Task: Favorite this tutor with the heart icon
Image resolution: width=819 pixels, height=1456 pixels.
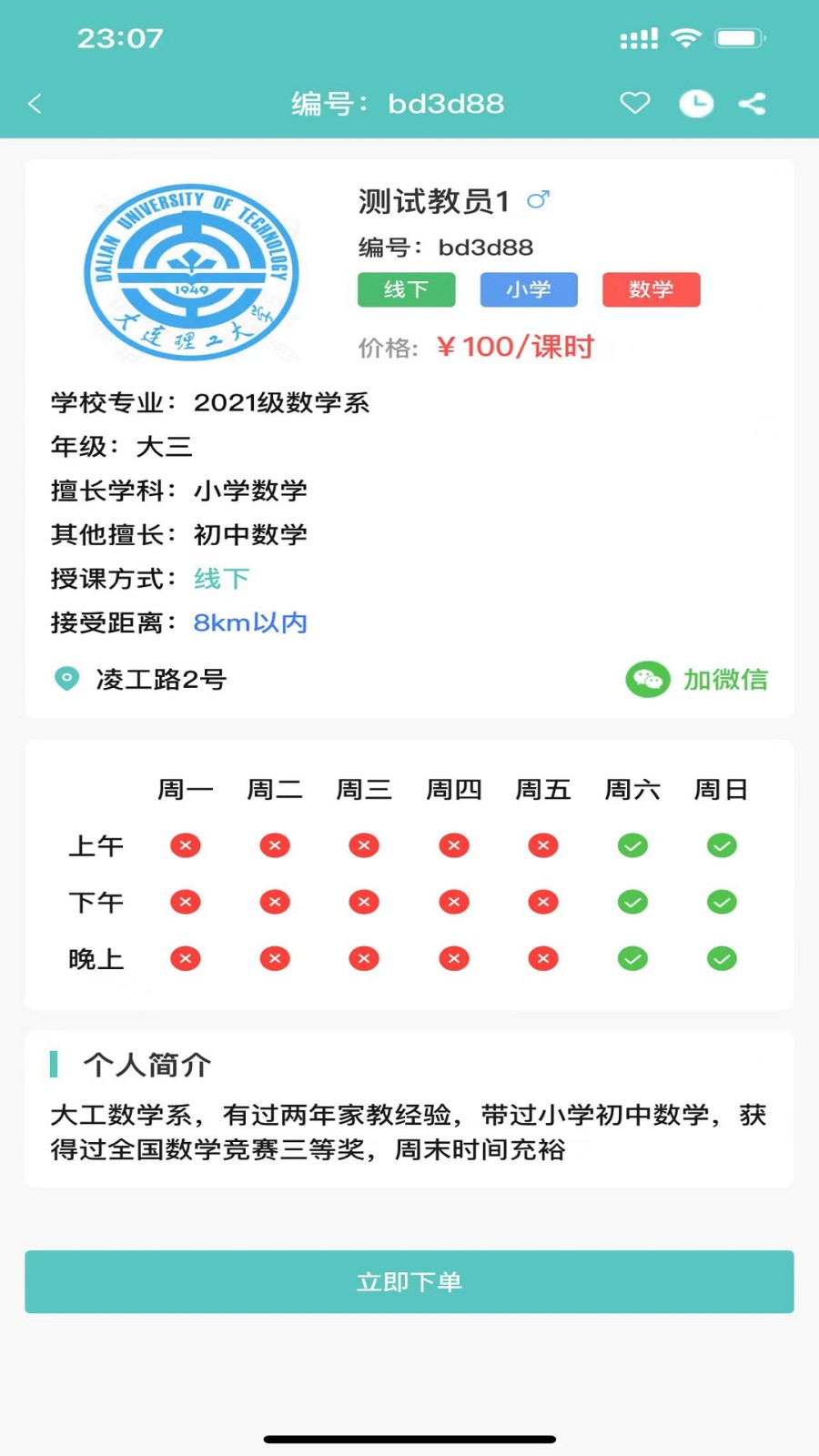Action: 635,104
